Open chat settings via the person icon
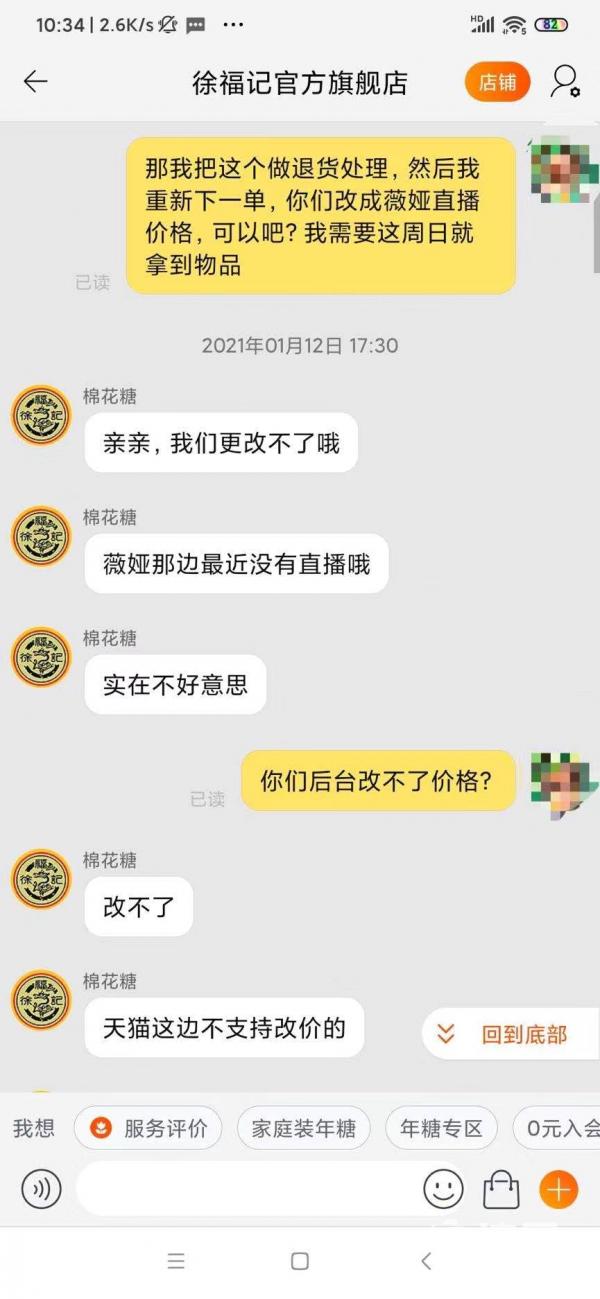This screenshot has height=1299, width=600. (565, 82)
